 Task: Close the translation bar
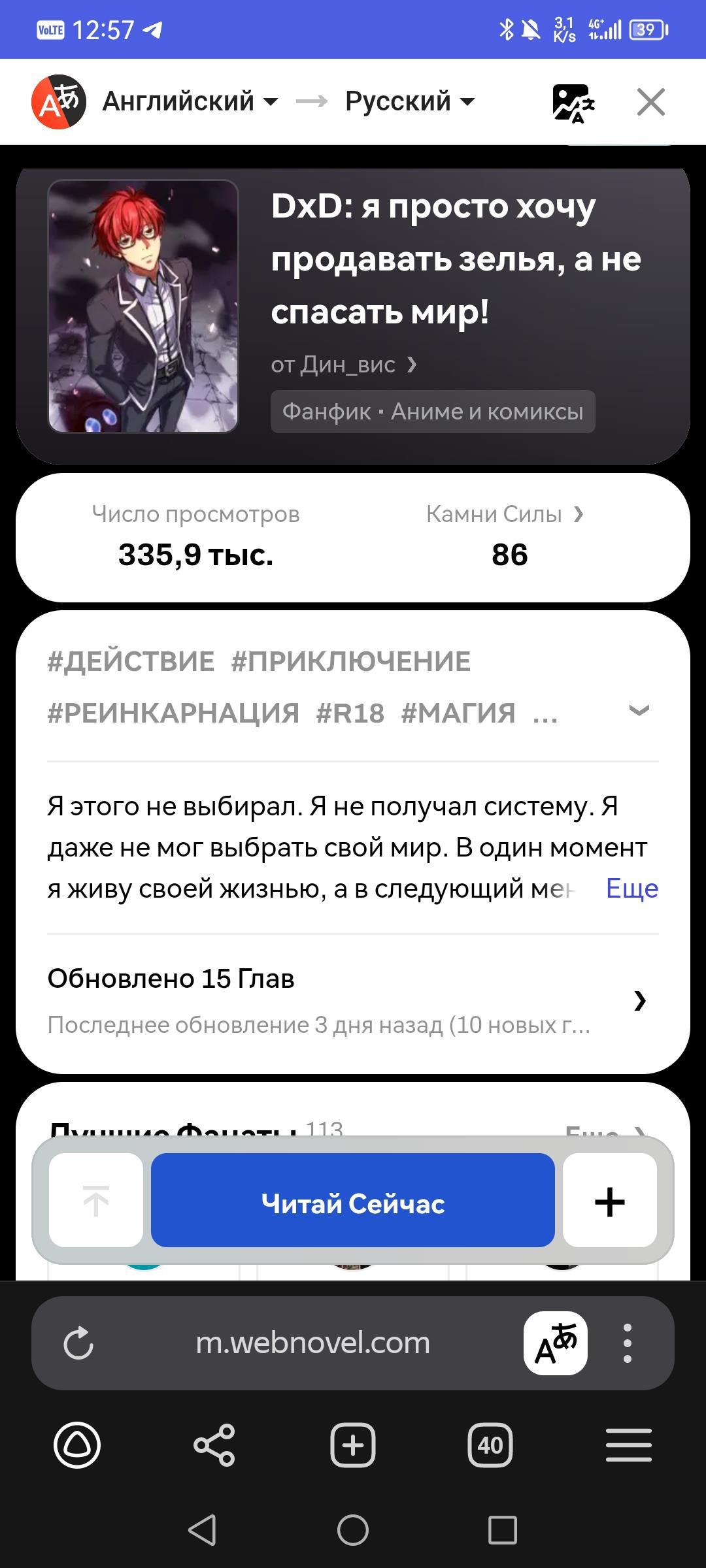(650, 102)
